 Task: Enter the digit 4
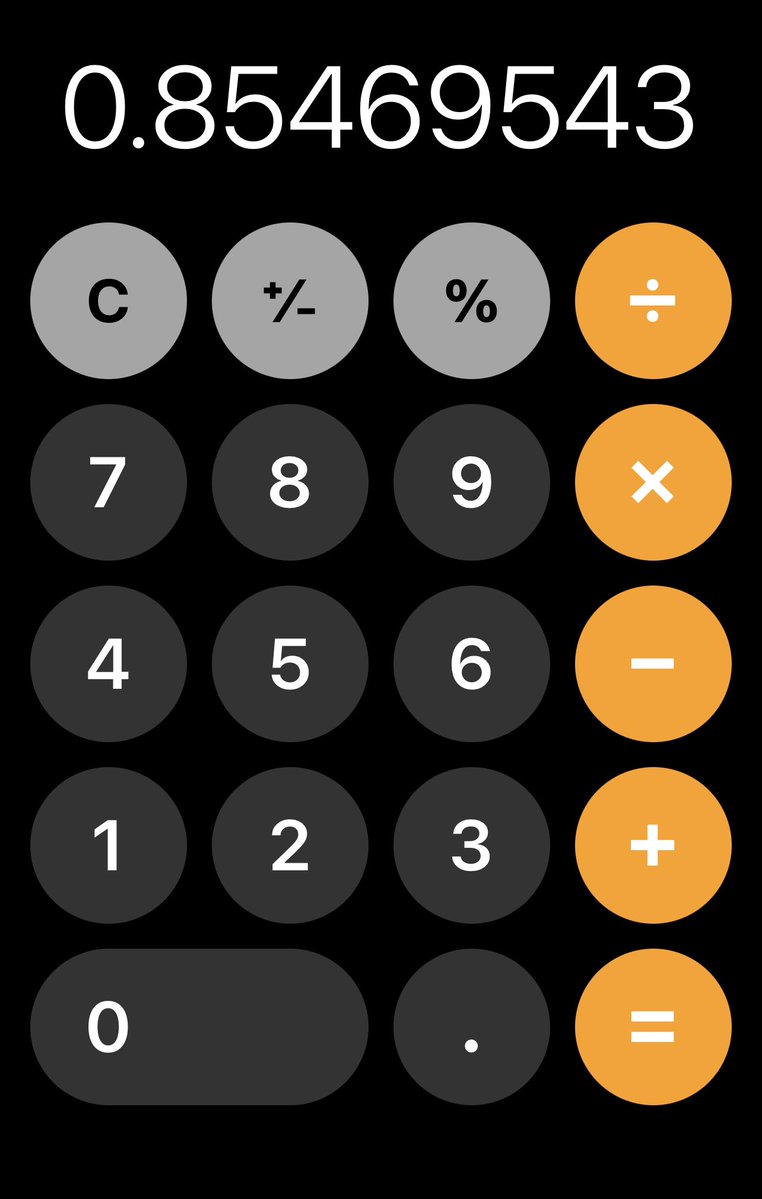[x=108, y=664]
